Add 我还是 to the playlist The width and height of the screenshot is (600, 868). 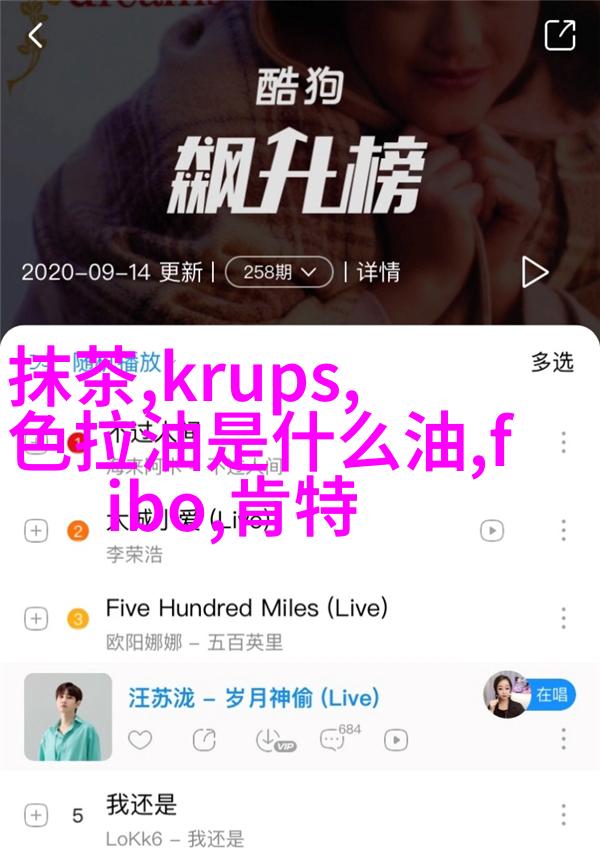click(x=34, y=816)
